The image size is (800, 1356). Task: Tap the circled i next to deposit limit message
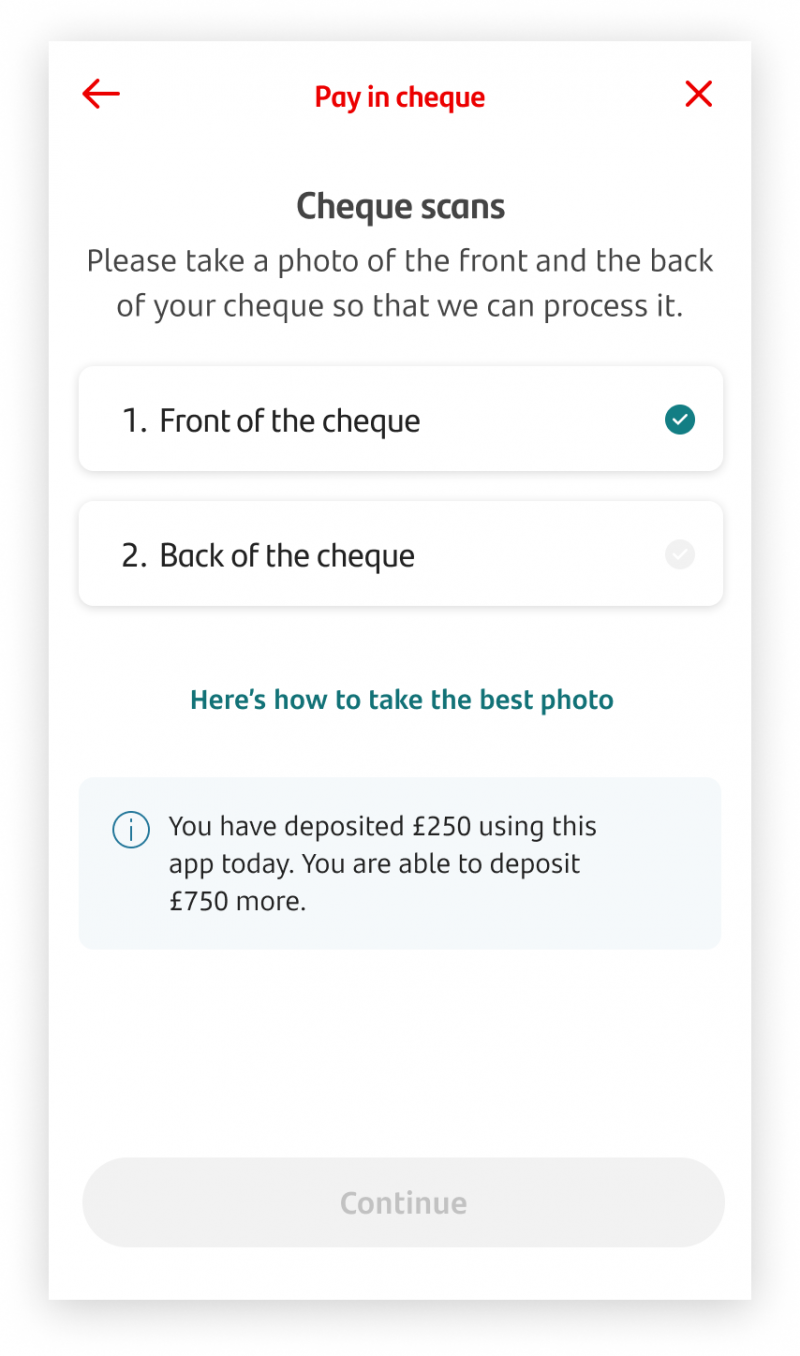131,829
